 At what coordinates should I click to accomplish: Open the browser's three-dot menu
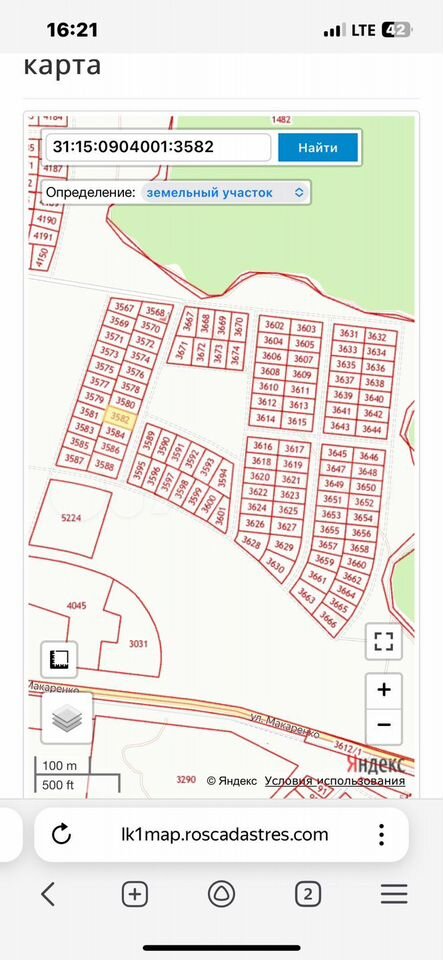tap(381, 834)
